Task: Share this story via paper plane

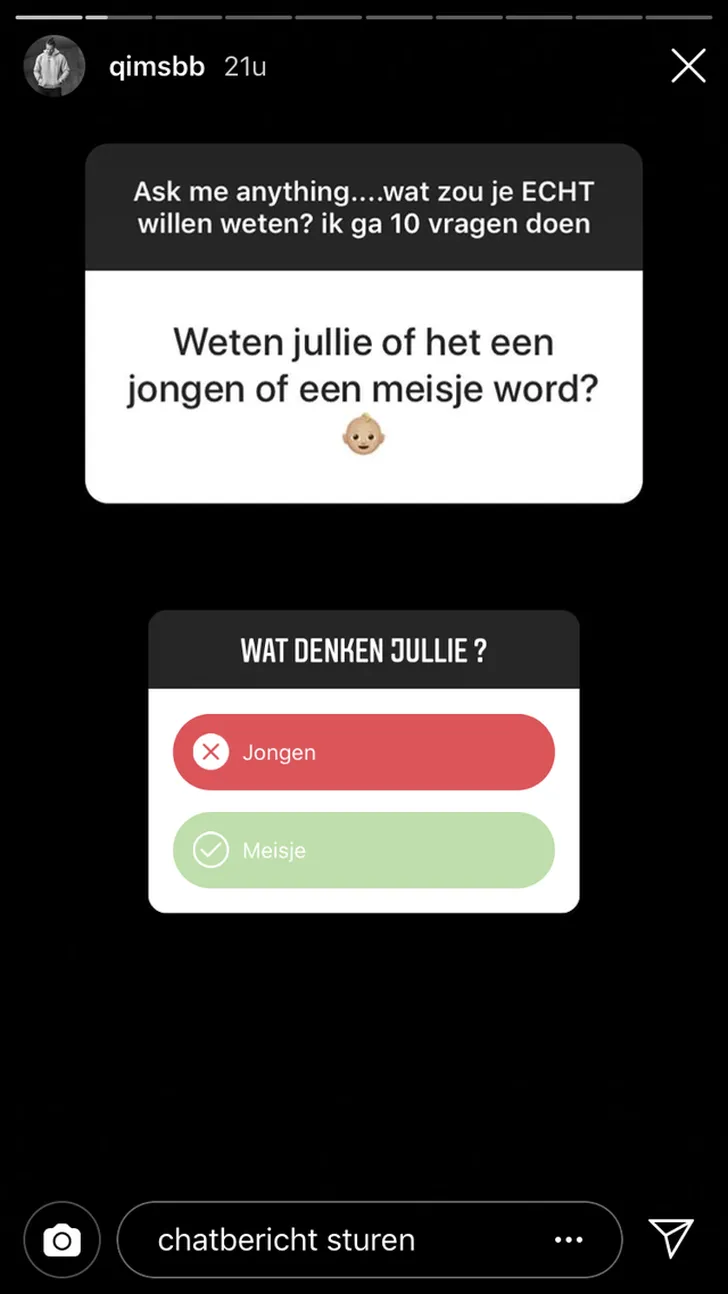Action: pyautogui.click(x=671, y=1239)
